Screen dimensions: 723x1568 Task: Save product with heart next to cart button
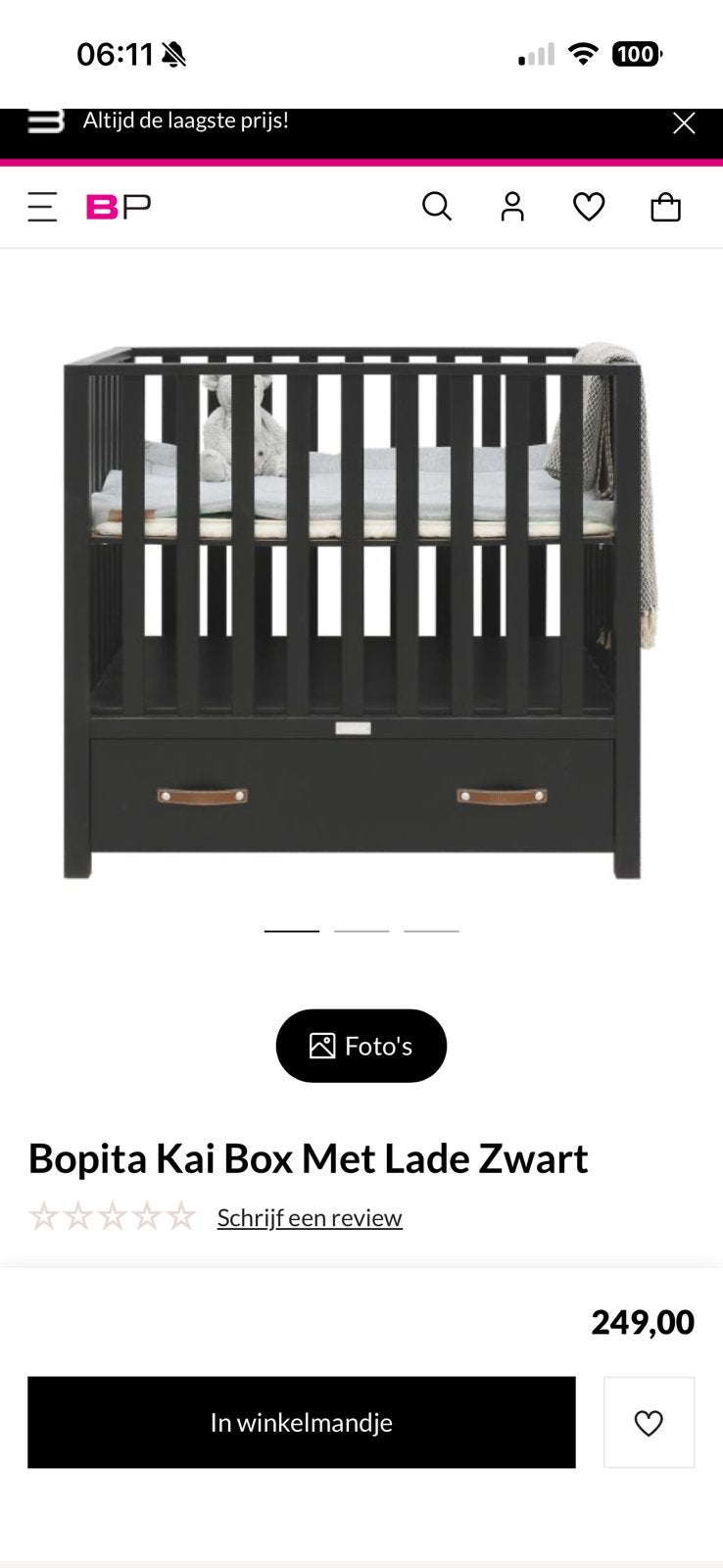pos(649,1422)
